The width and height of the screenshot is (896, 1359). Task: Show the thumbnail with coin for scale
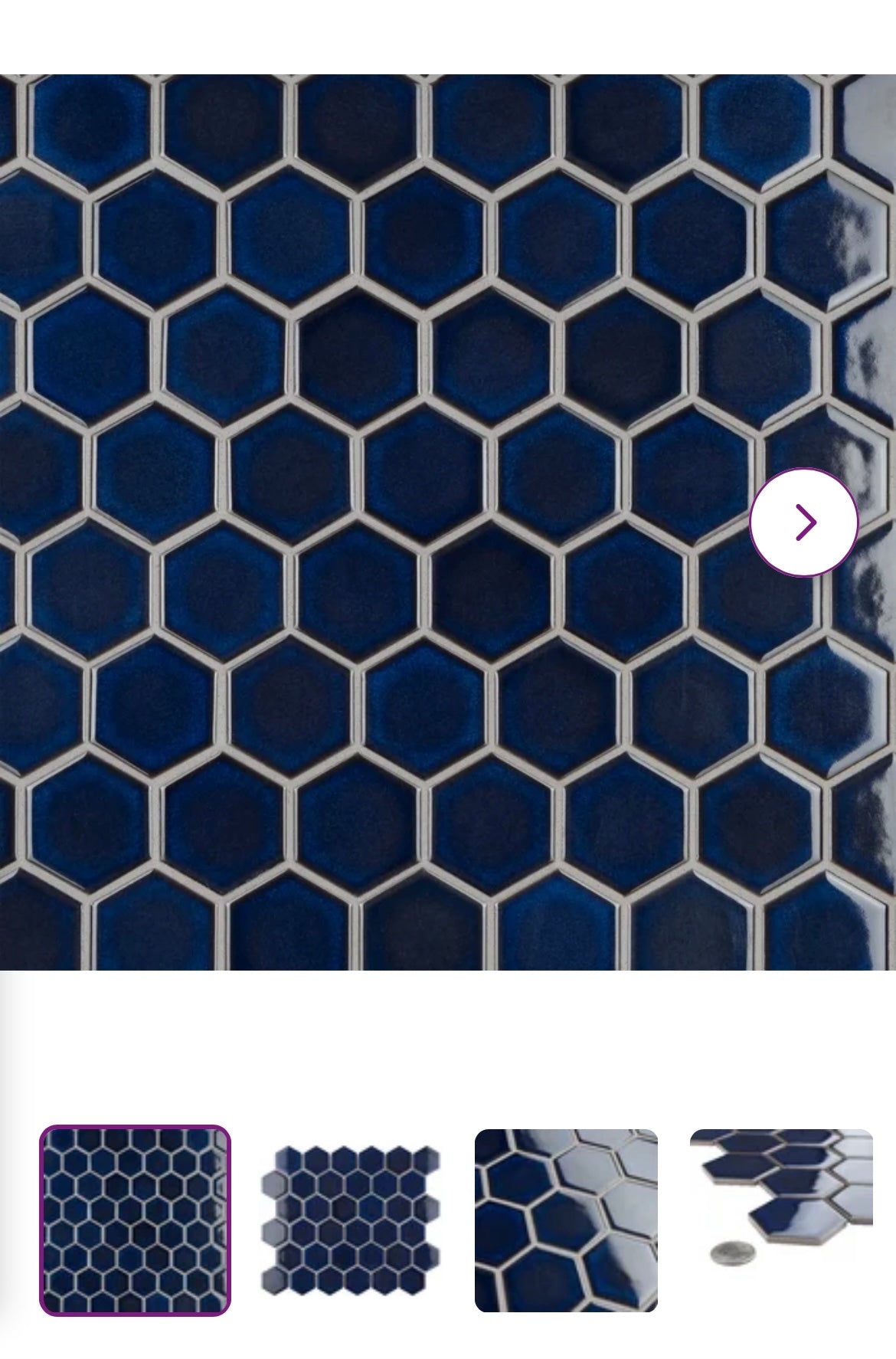point(781,1221)
